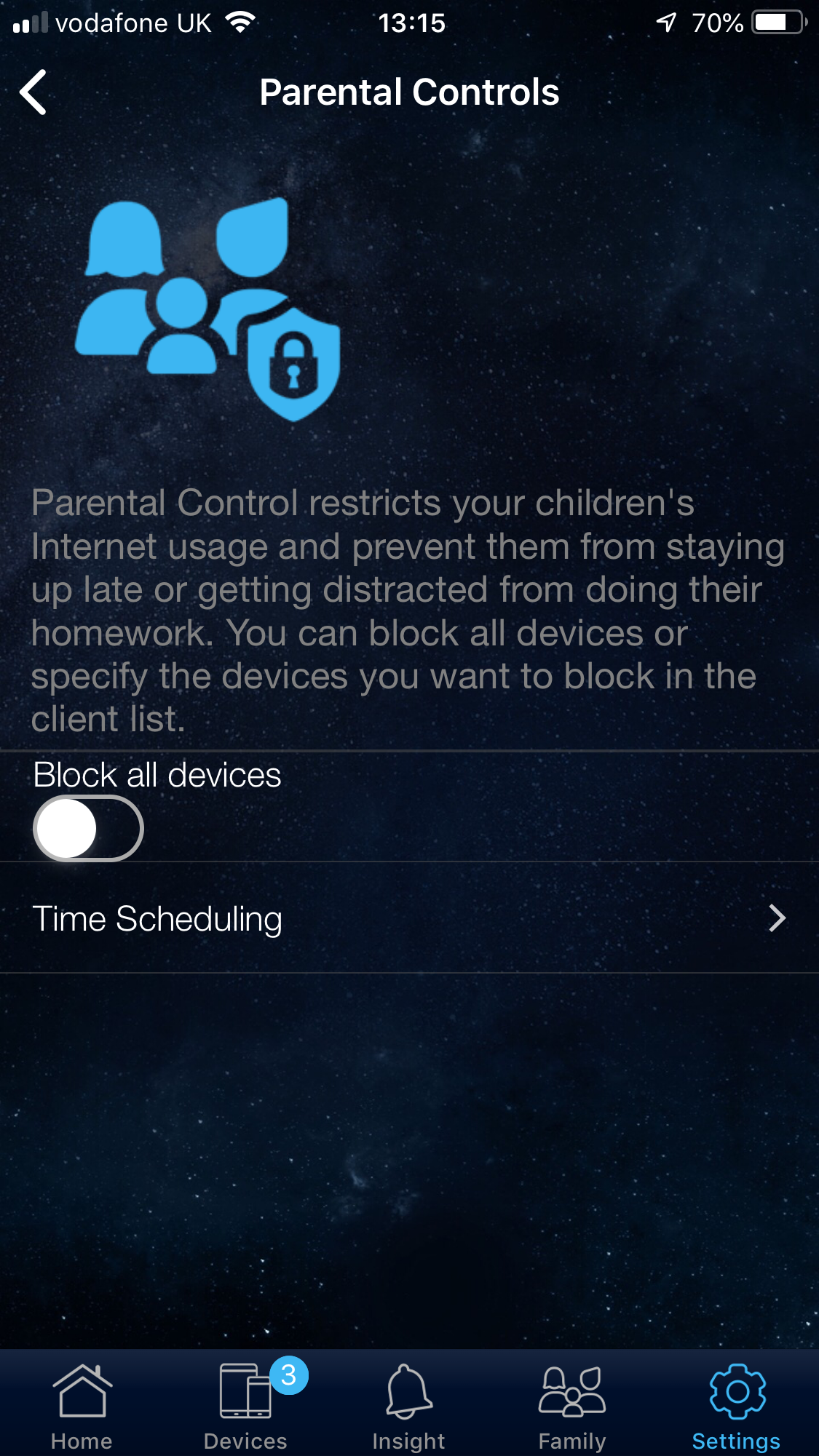Switch to the Home tab
The width and height of the screenshot is (819, 1456).
tap(82, 1405)
